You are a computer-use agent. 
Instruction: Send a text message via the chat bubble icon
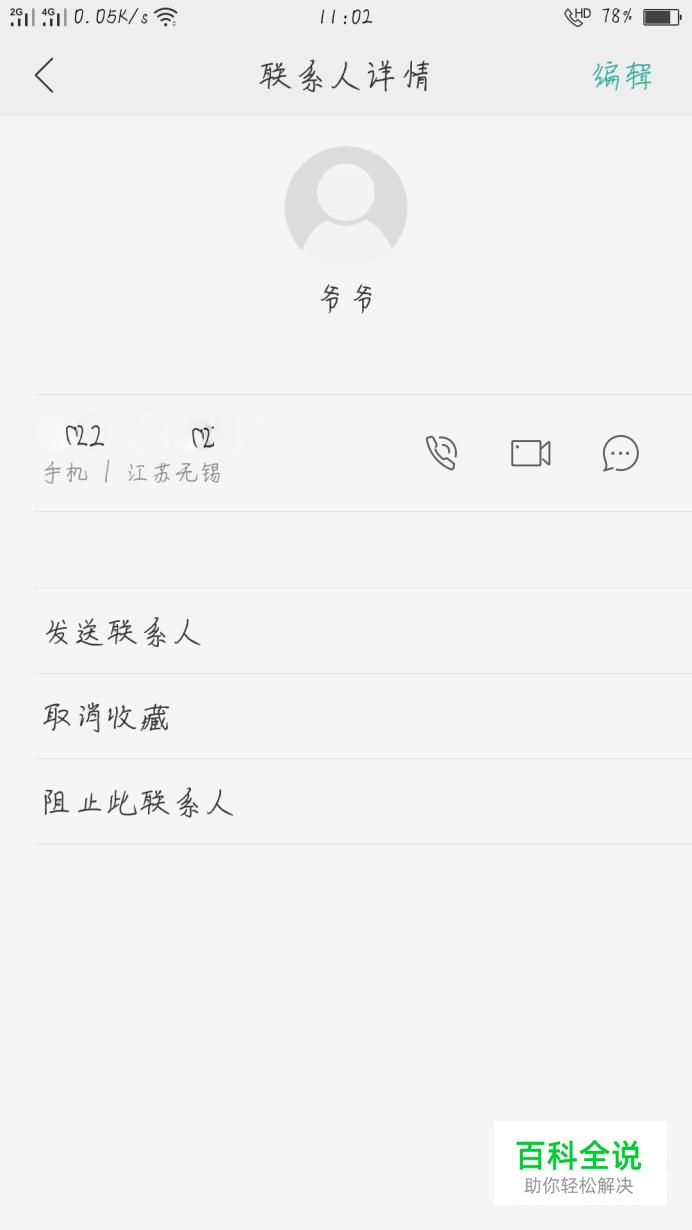[x=620, y=453]
